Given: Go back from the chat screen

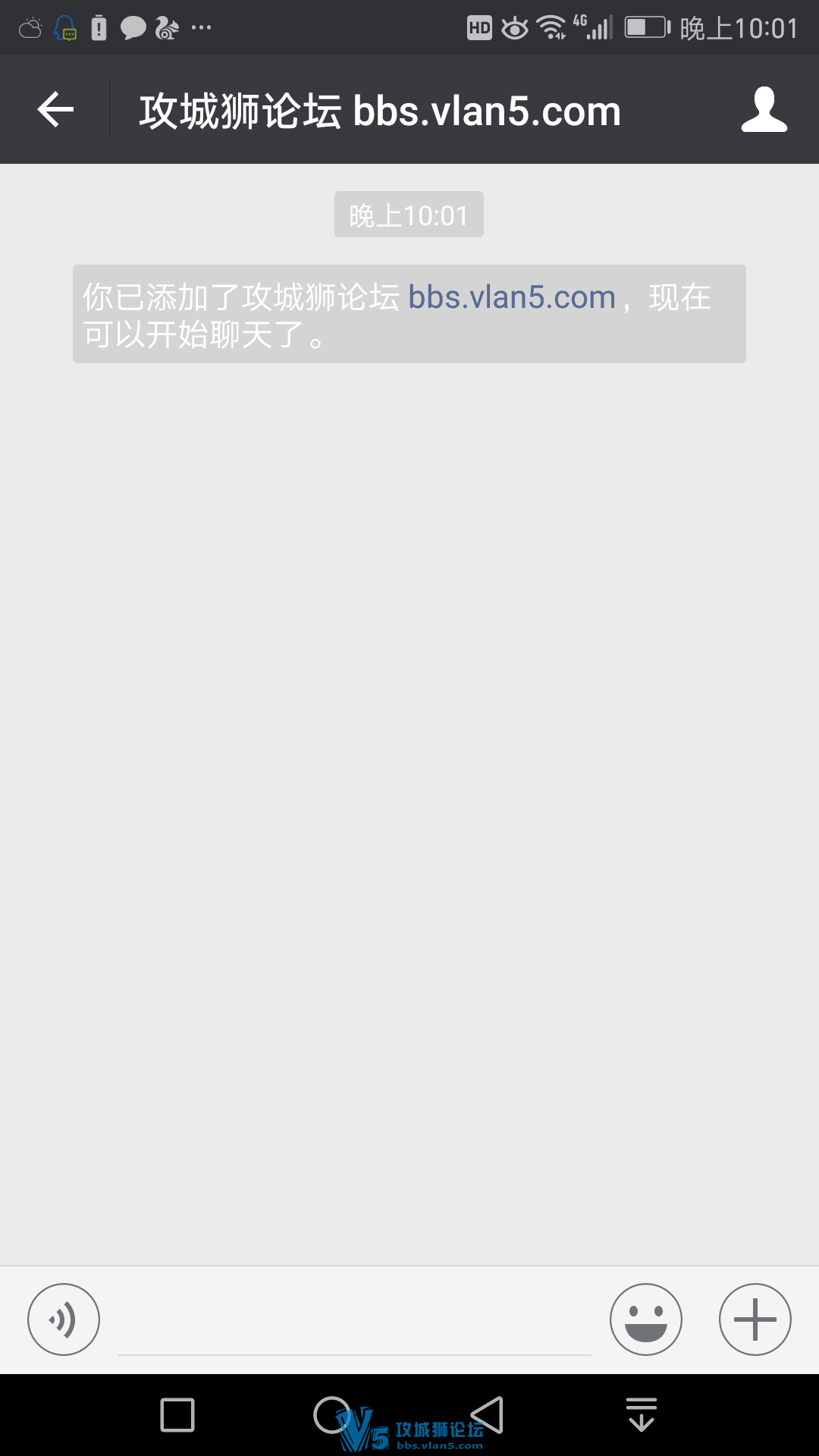Looking at the screenshot, I should pyautogui.click(x=55, y=110).
